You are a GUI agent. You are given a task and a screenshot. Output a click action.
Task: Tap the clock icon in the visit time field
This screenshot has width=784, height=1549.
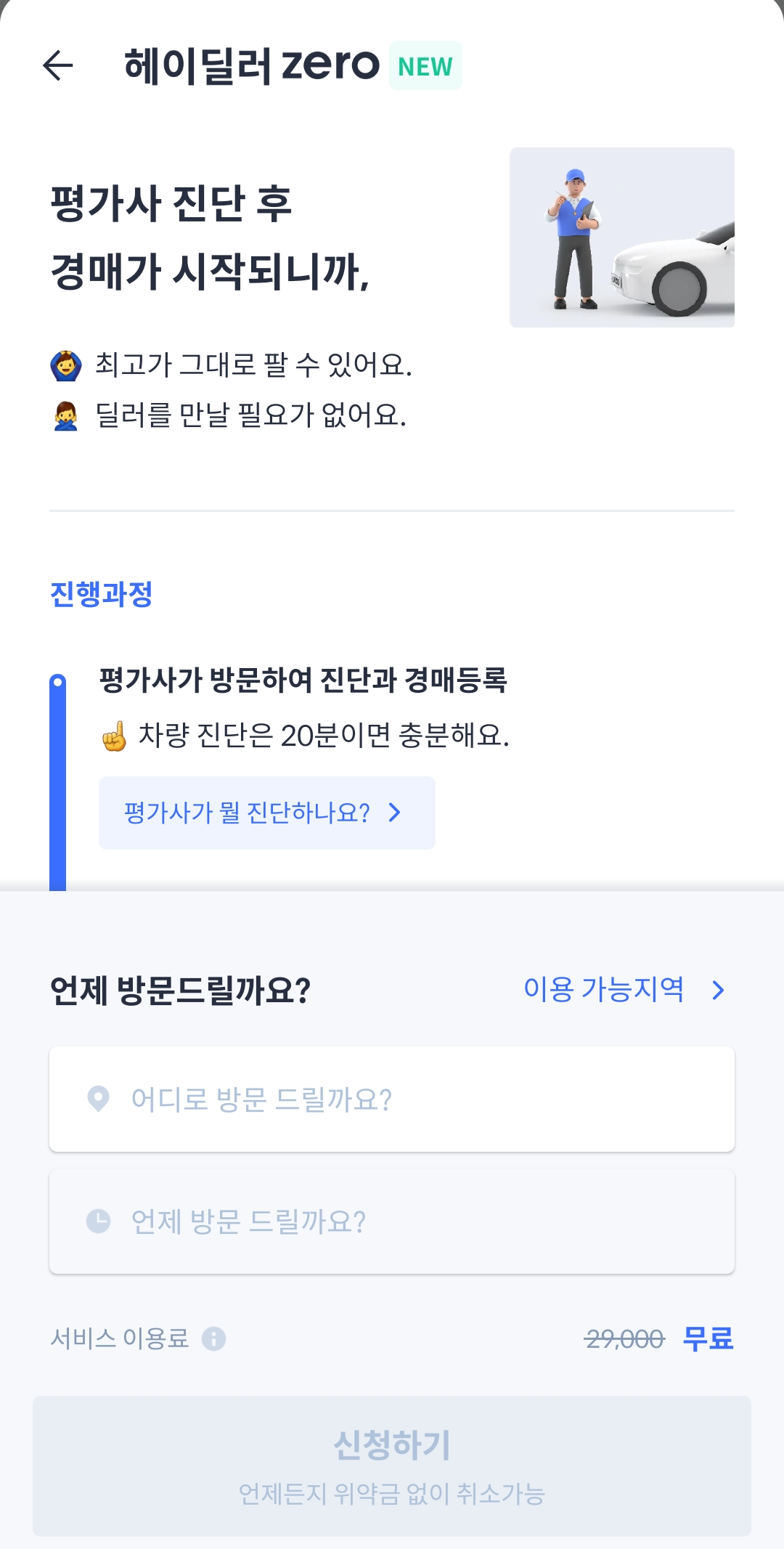pos(98,1221)
